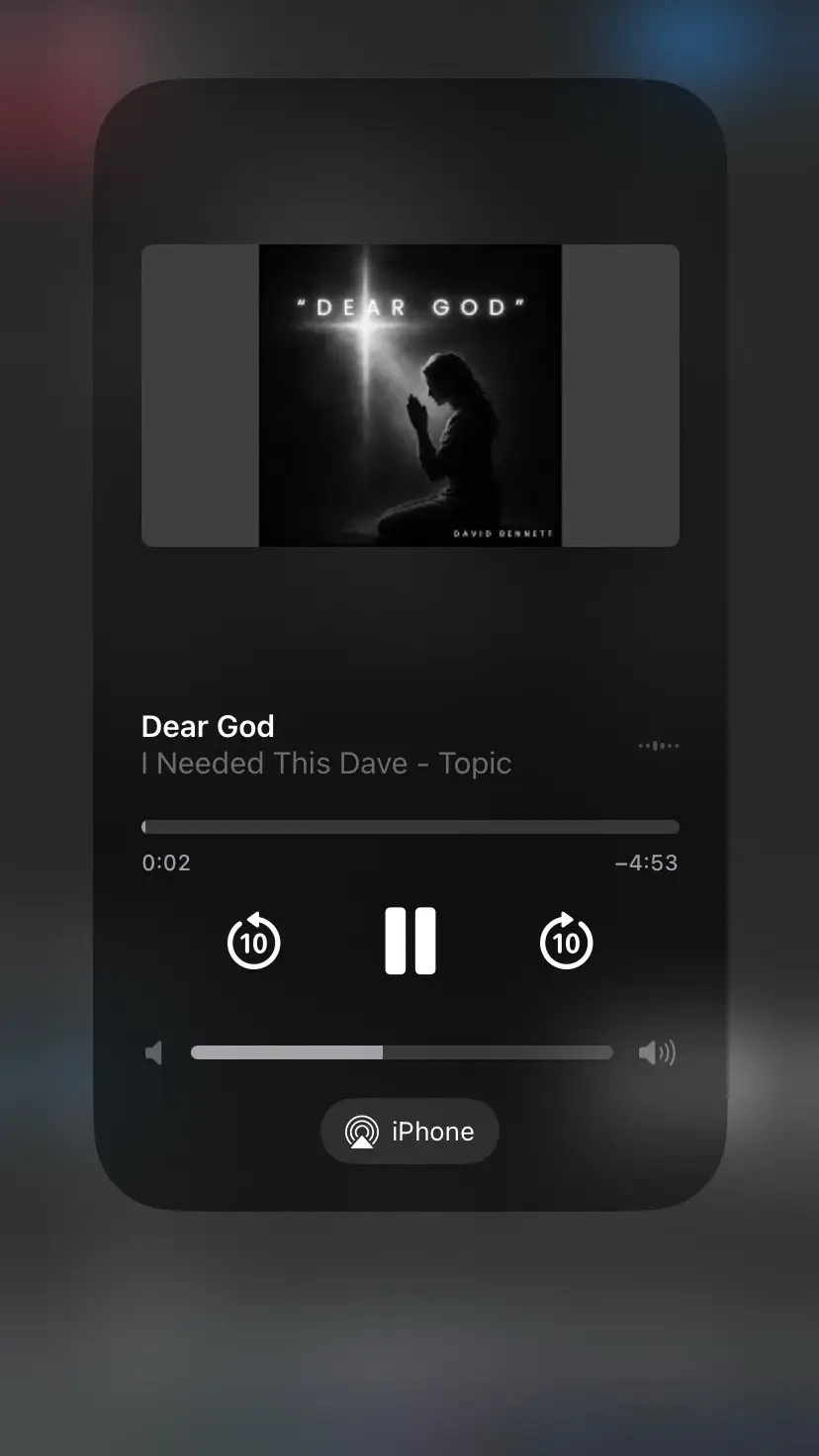This screenshot has width=819, height=1456.
Task: Pause the currently playing track
Action: point(409,942)
